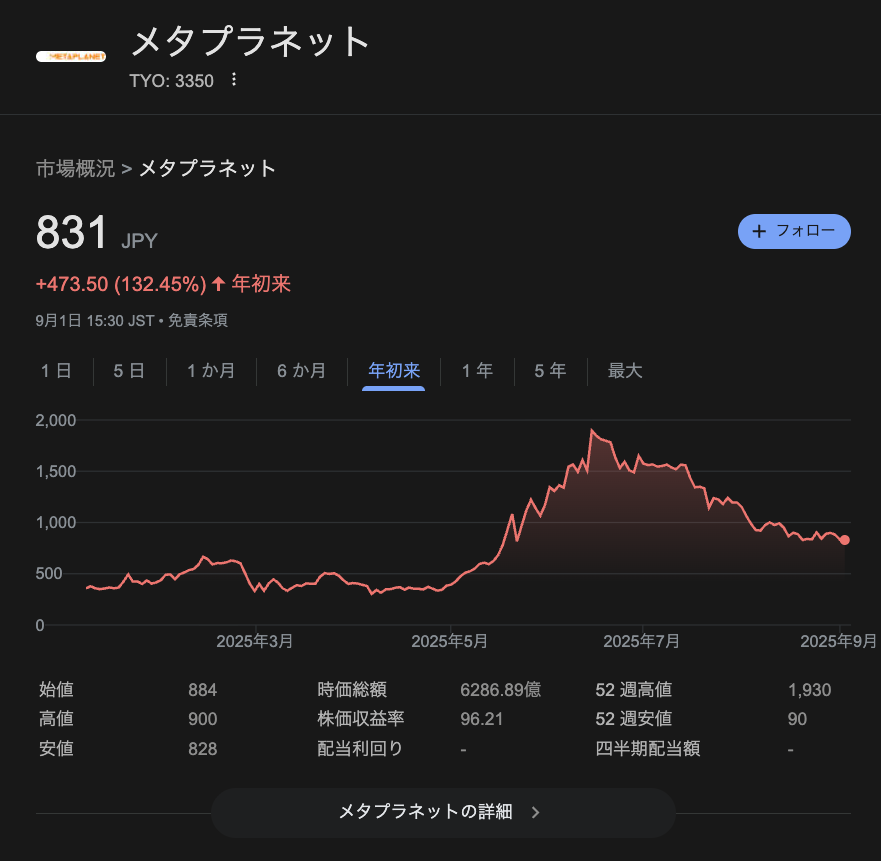Show the 最大 maximum range
881x861 pixels.
625,371
